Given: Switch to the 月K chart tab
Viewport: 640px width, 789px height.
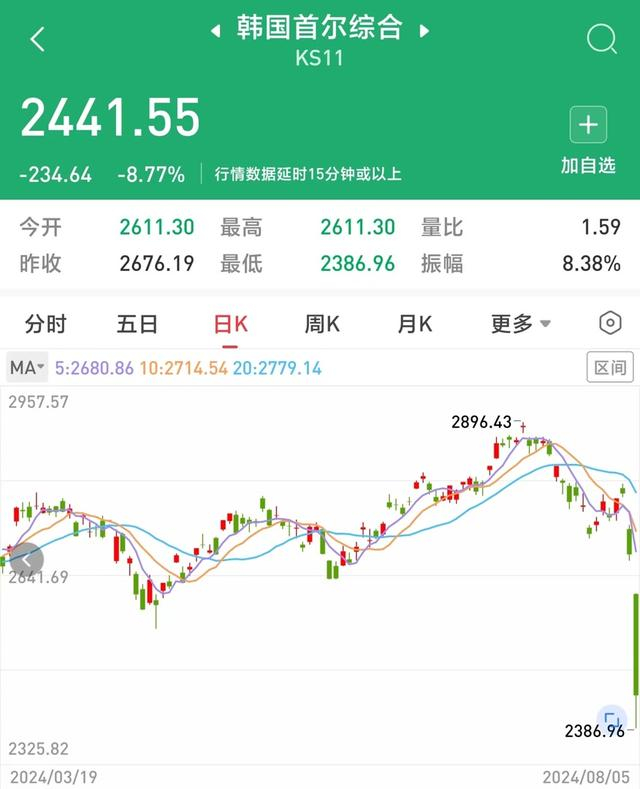Looking at the screenshot, I should tap(415, 324).
